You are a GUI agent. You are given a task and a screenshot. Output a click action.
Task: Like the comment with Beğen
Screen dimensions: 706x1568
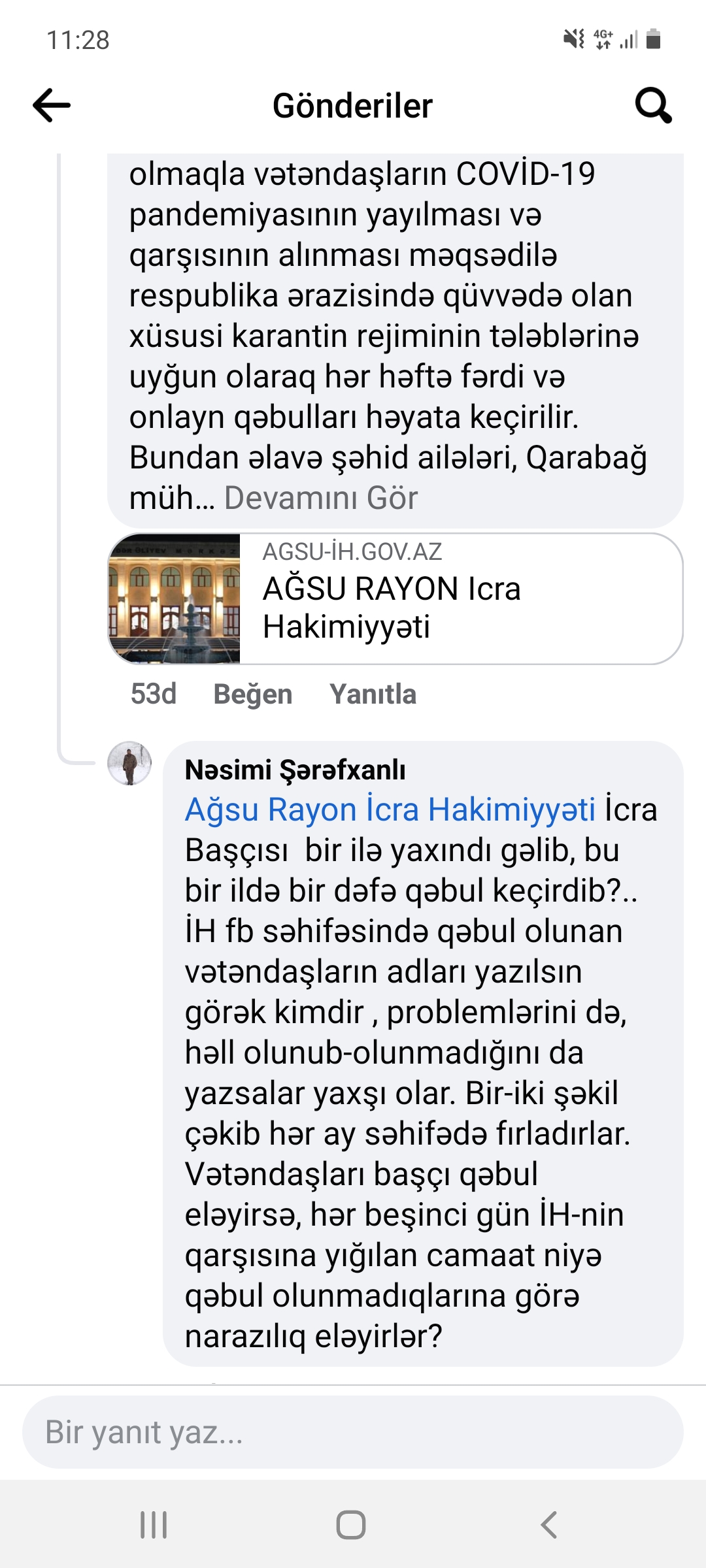(253, 694)
